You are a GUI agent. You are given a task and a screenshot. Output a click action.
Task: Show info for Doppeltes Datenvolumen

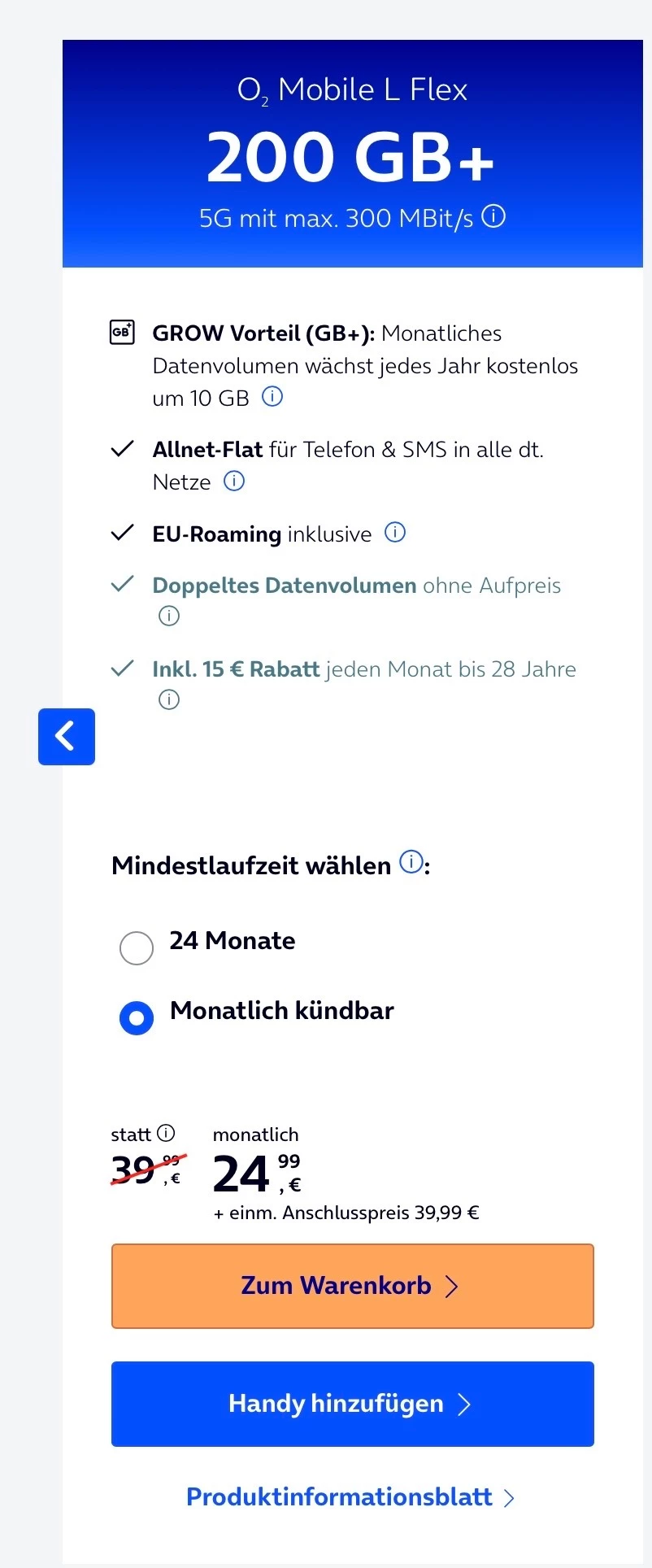[169, 616]
